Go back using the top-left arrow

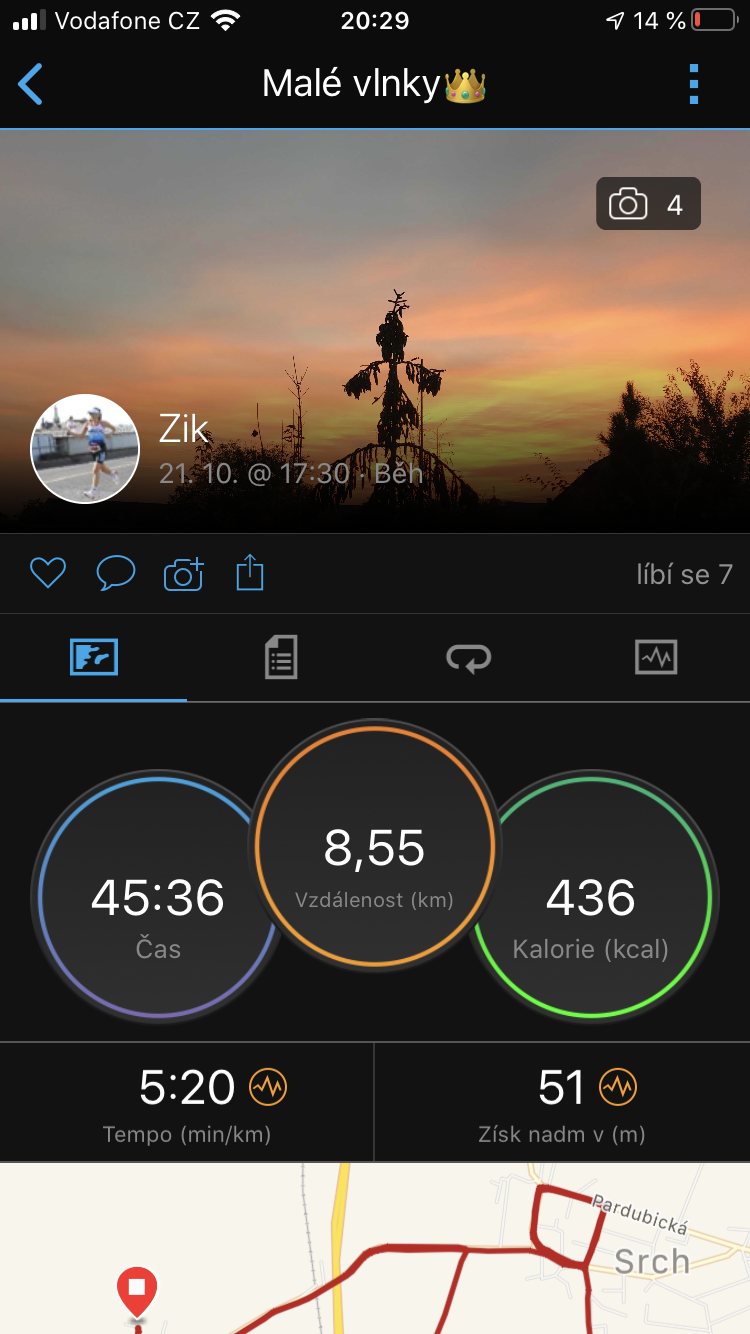pos(31,85)
